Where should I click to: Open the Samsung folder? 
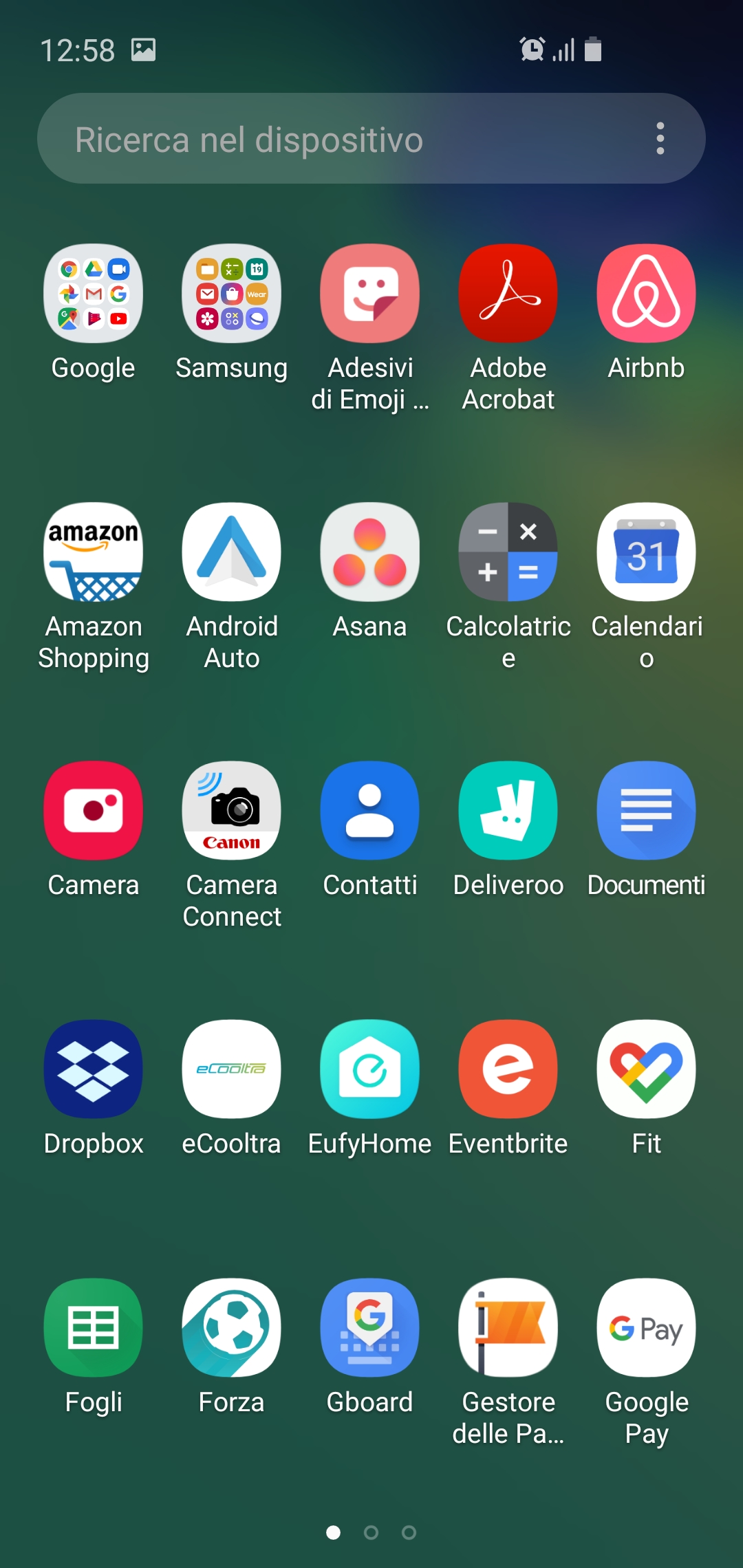tap(232, 294)
